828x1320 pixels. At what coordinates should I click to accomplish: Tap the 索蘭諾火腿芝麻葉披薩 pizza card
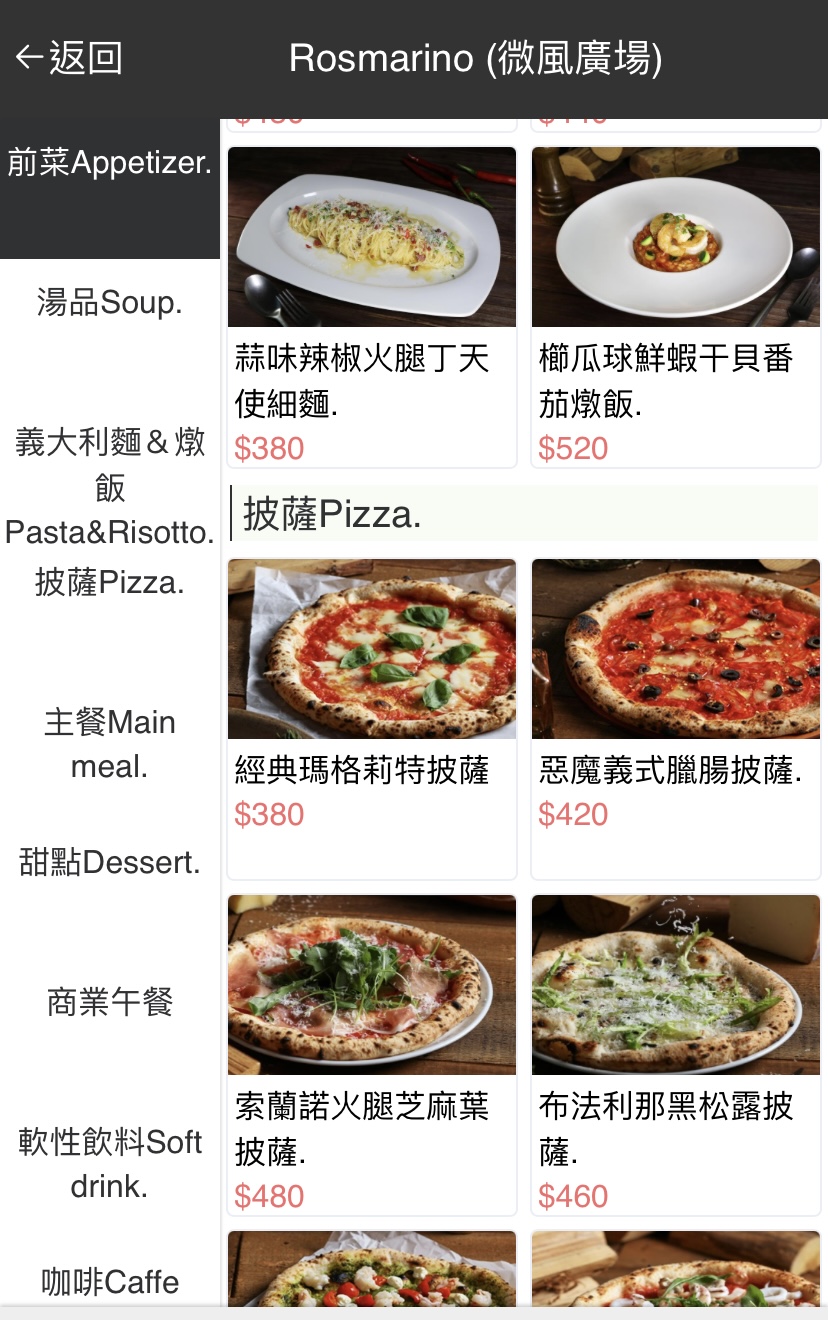coord(372,1054)
